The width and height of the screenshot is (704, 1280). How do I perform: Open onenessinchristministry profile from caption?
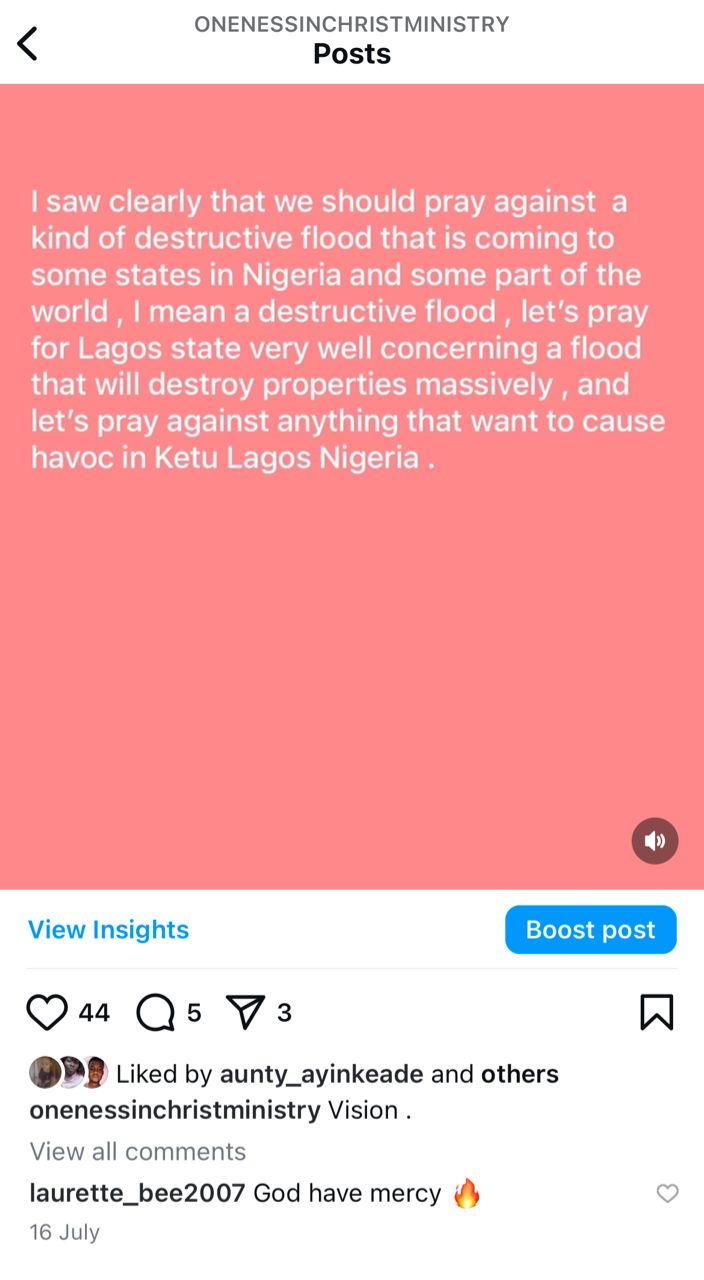click(175, 1110)
